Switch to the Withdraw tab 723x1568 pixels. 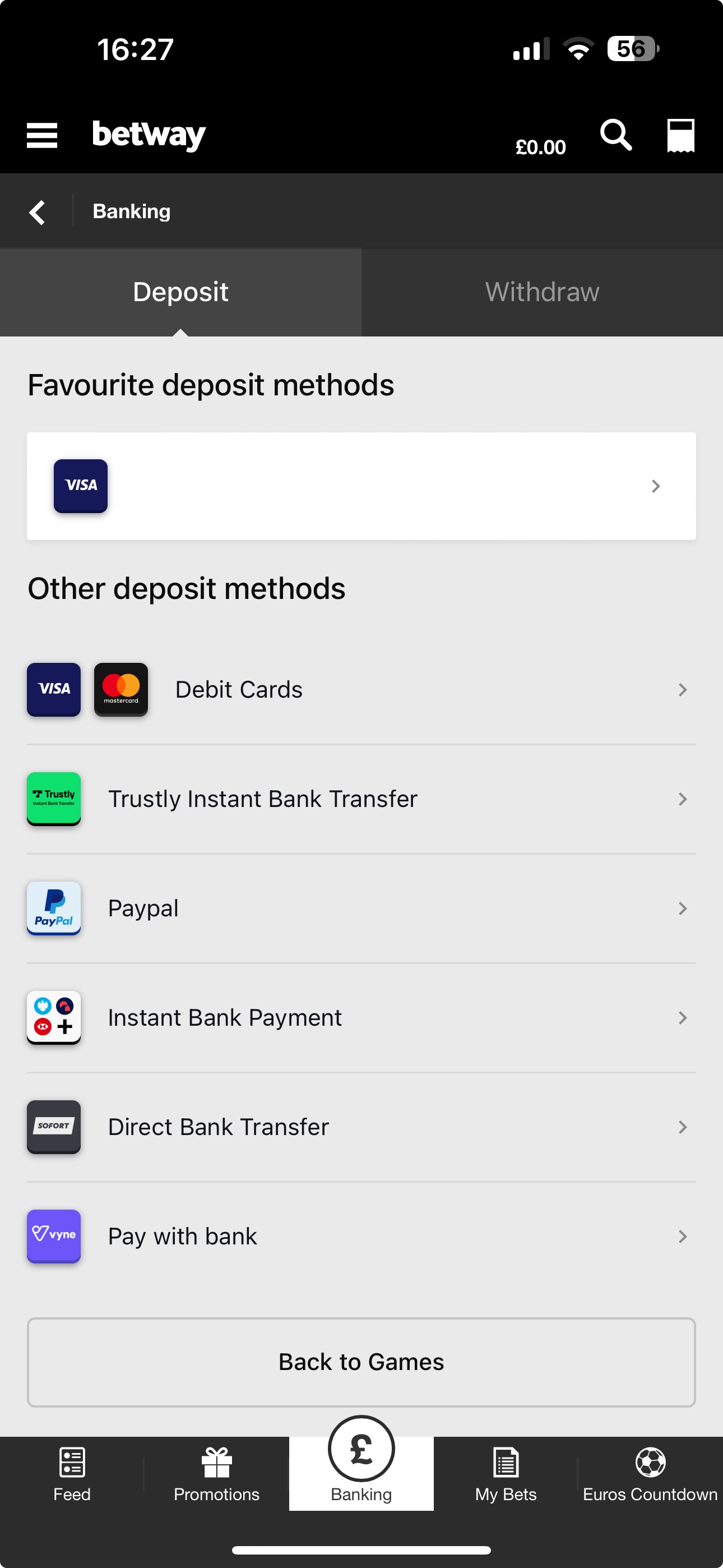pyautogui.click(x=541, y=292)
